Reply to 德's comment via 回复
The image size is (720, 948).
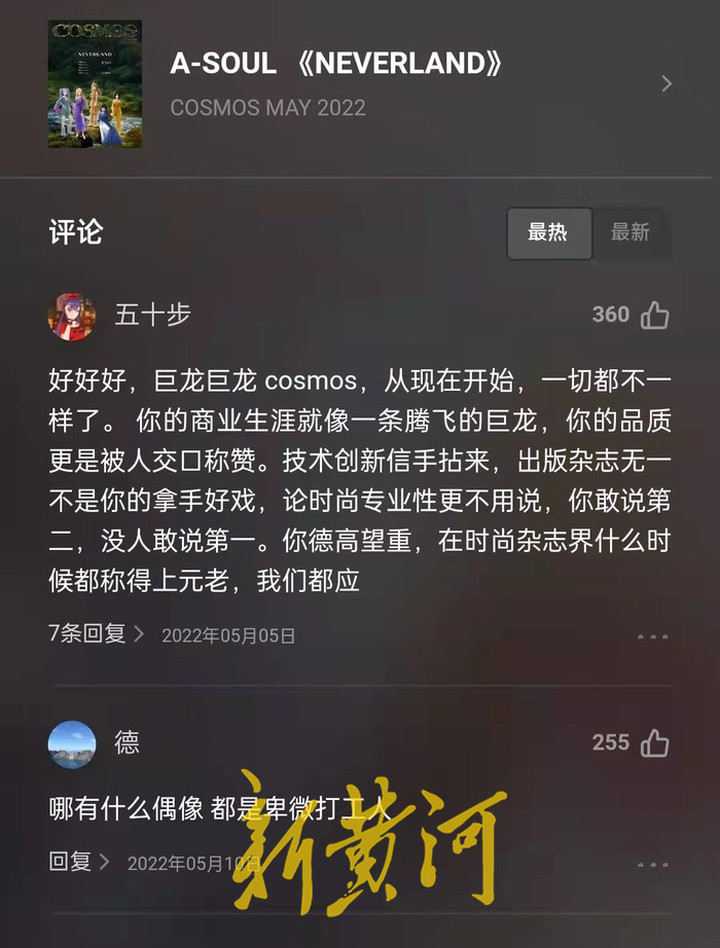[x=78, y=861]
